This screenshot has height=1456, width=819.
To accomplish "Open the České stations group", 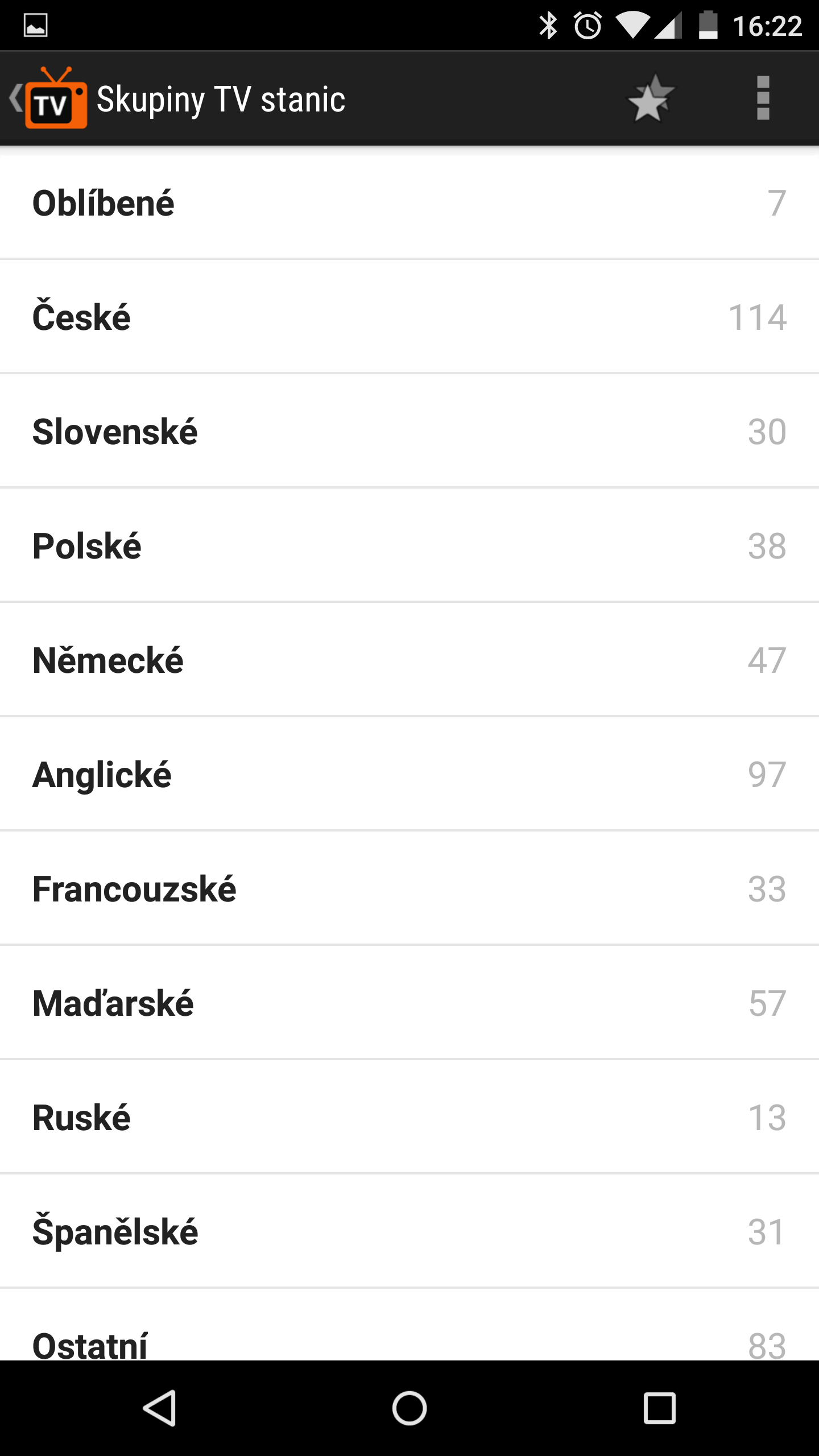I will pos(409,317).
